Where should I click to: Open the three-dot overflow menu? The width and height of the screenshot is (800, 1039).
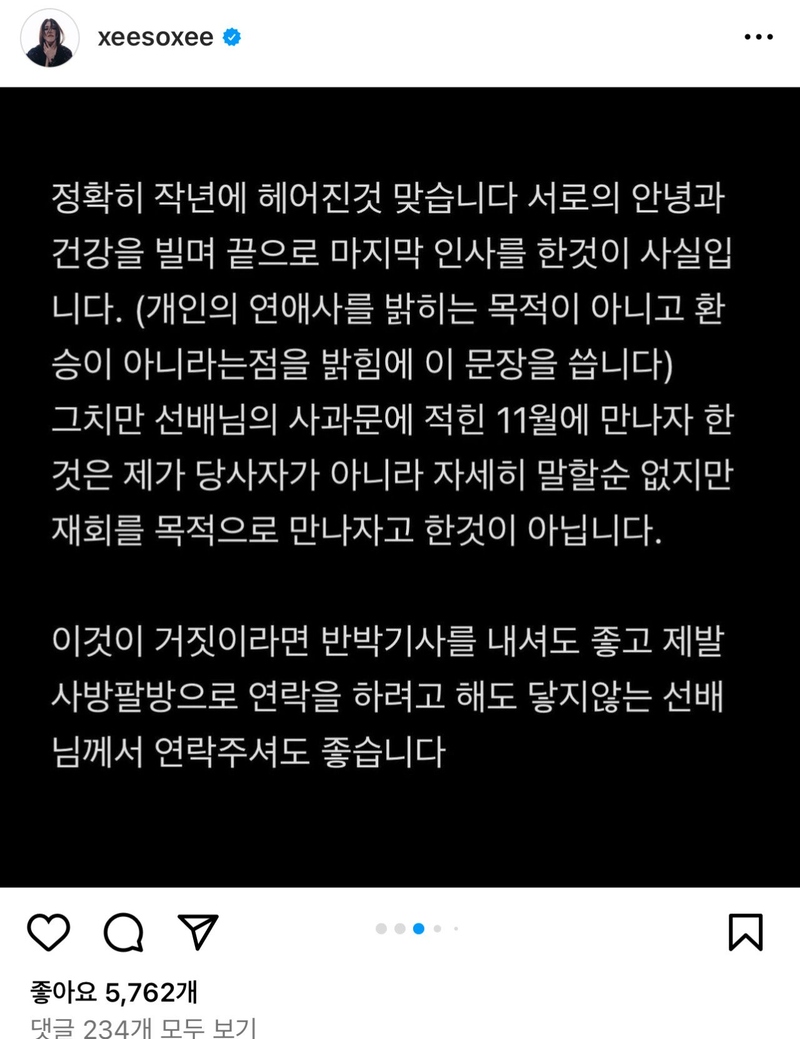759,37
